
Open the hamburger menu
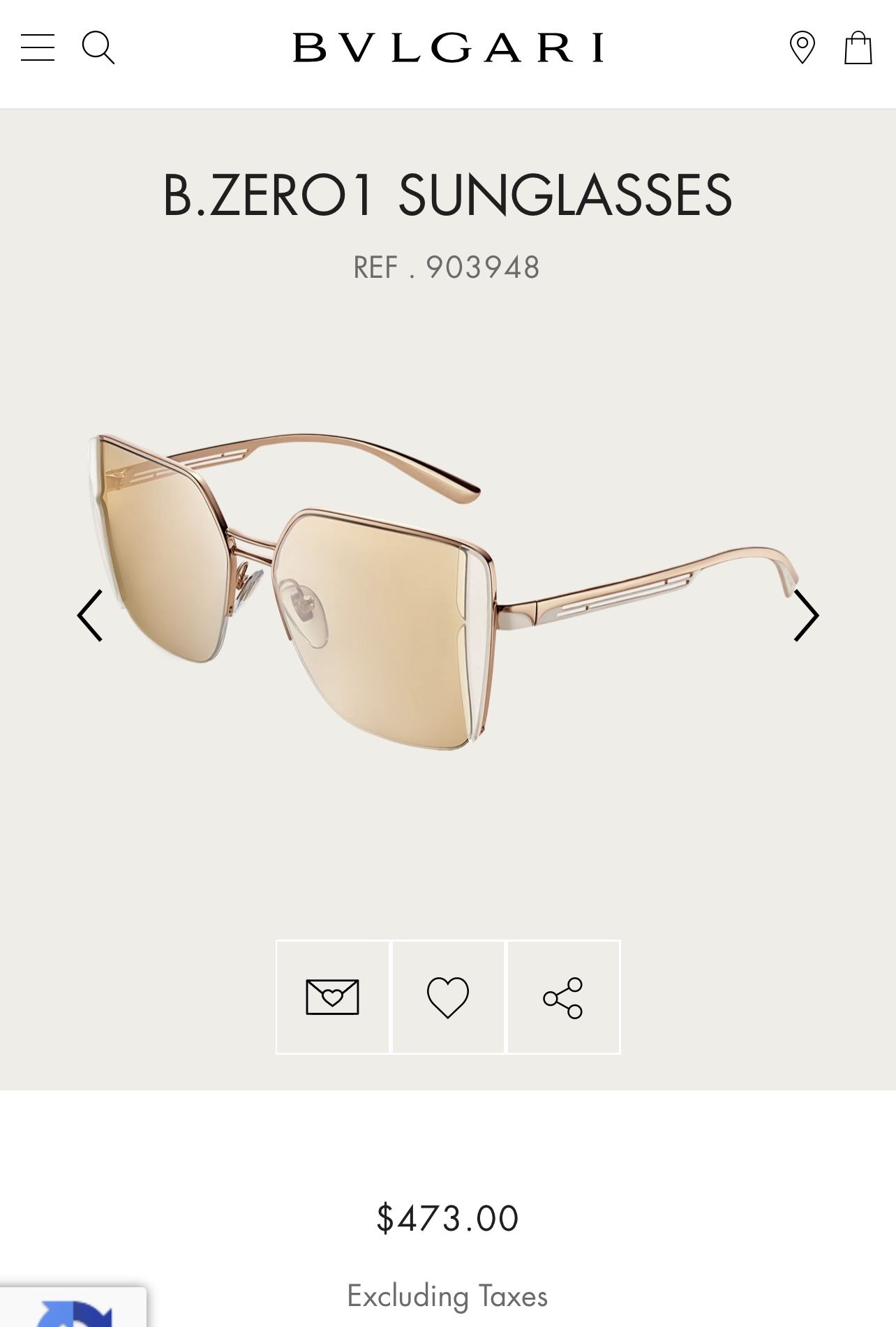[38, 47]
